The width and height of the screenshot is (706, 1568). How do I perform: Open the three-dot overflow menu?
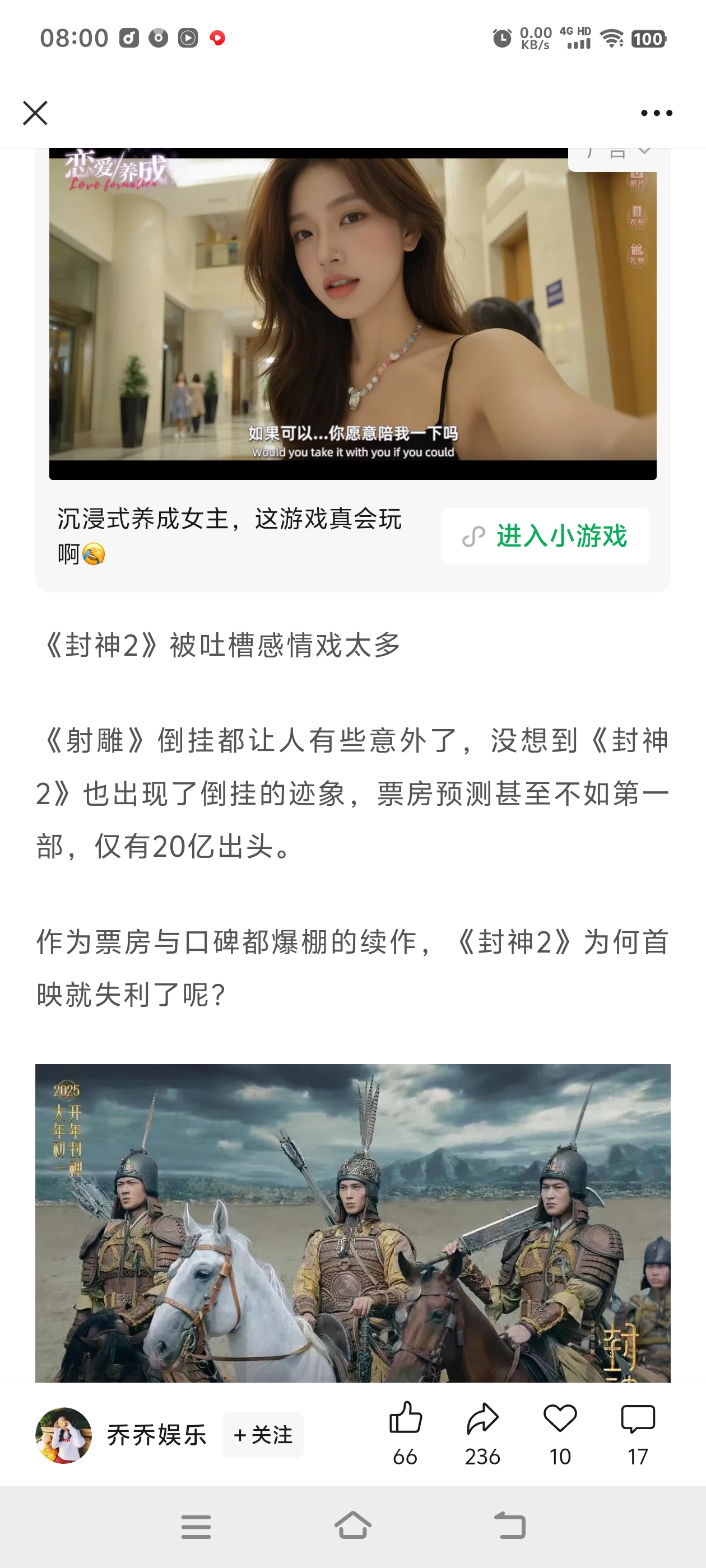click(x=656, y=113)
